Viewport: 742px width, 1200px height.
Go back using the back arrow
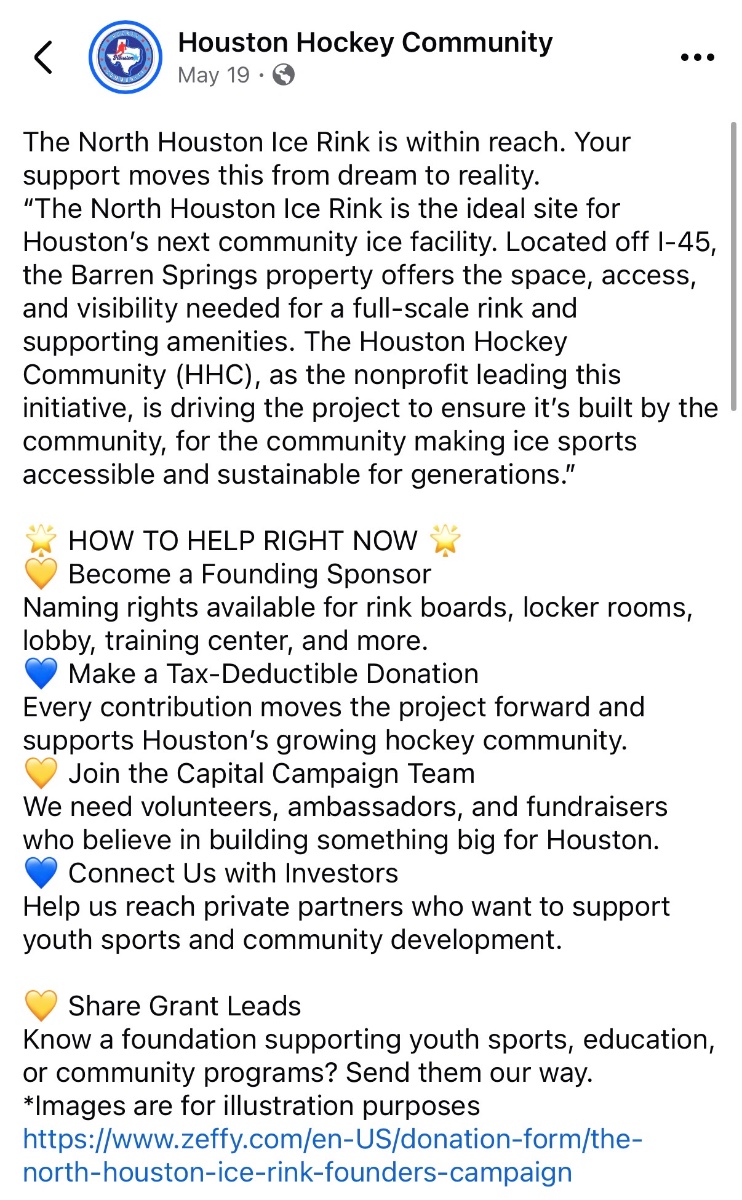(43, 57)
